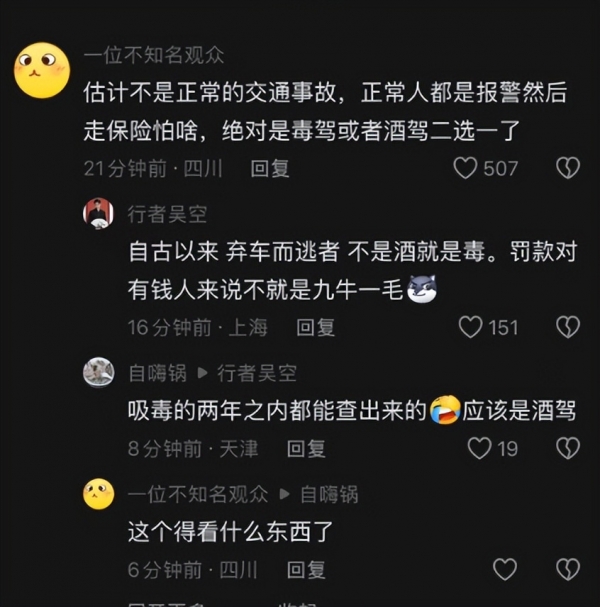This screenshot has width=600, height=607.
Task: Reply to the 6分钟前 comment from 四川
Action: 306,570
